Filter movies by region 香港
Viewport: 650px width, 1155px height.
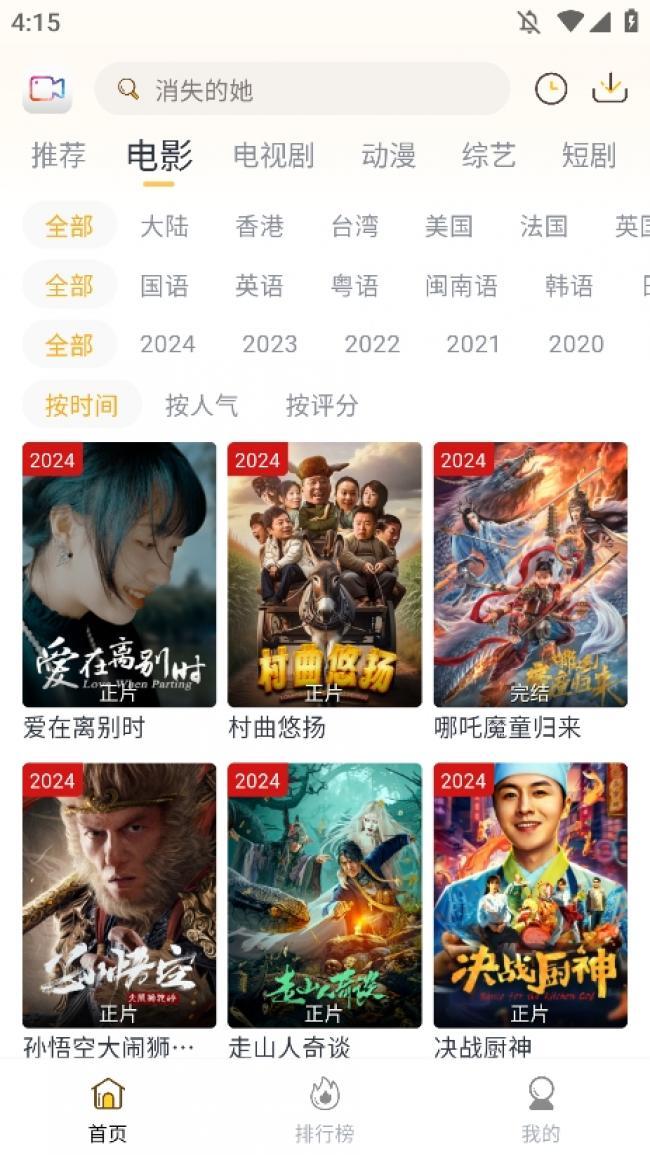[259, 226]
